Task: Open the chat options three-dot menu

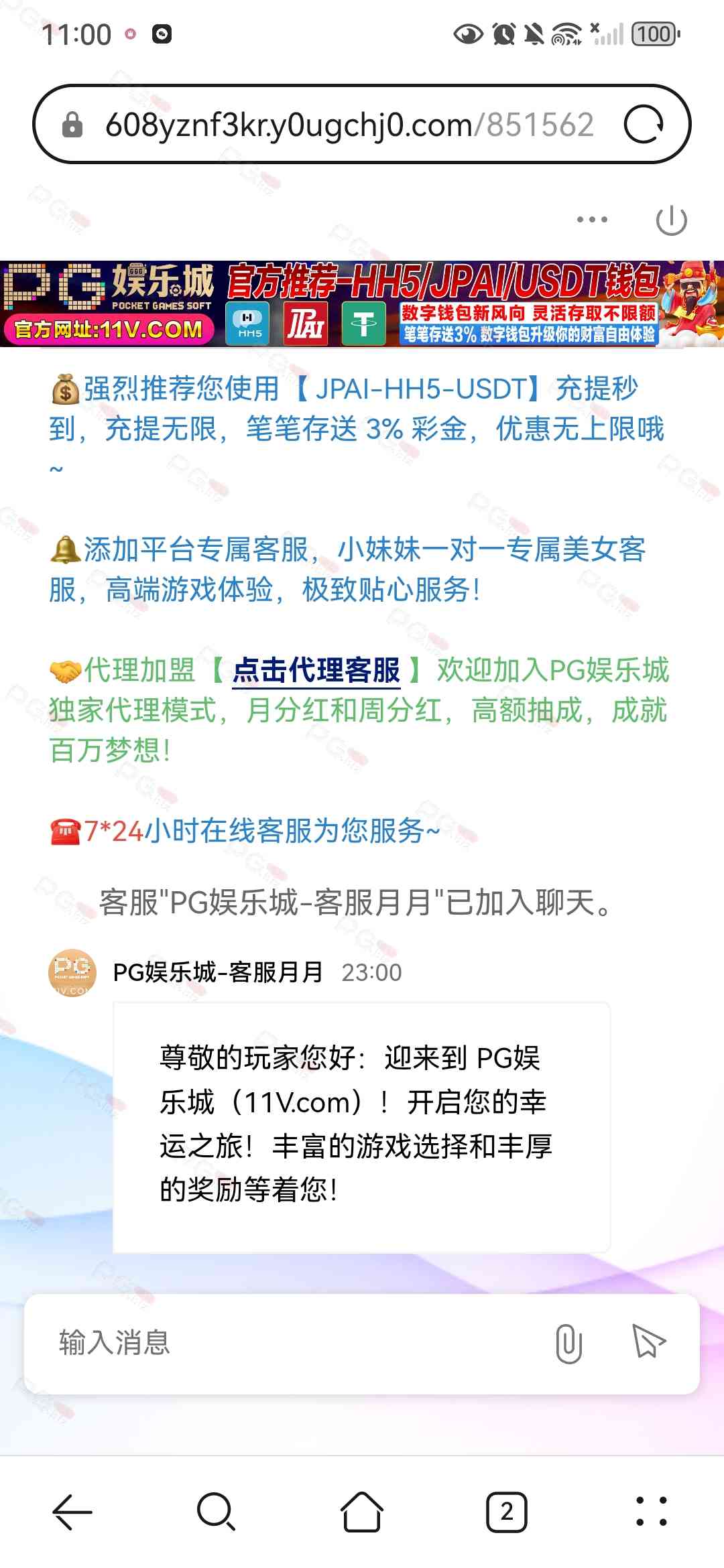Action: [x=592, y=220]
